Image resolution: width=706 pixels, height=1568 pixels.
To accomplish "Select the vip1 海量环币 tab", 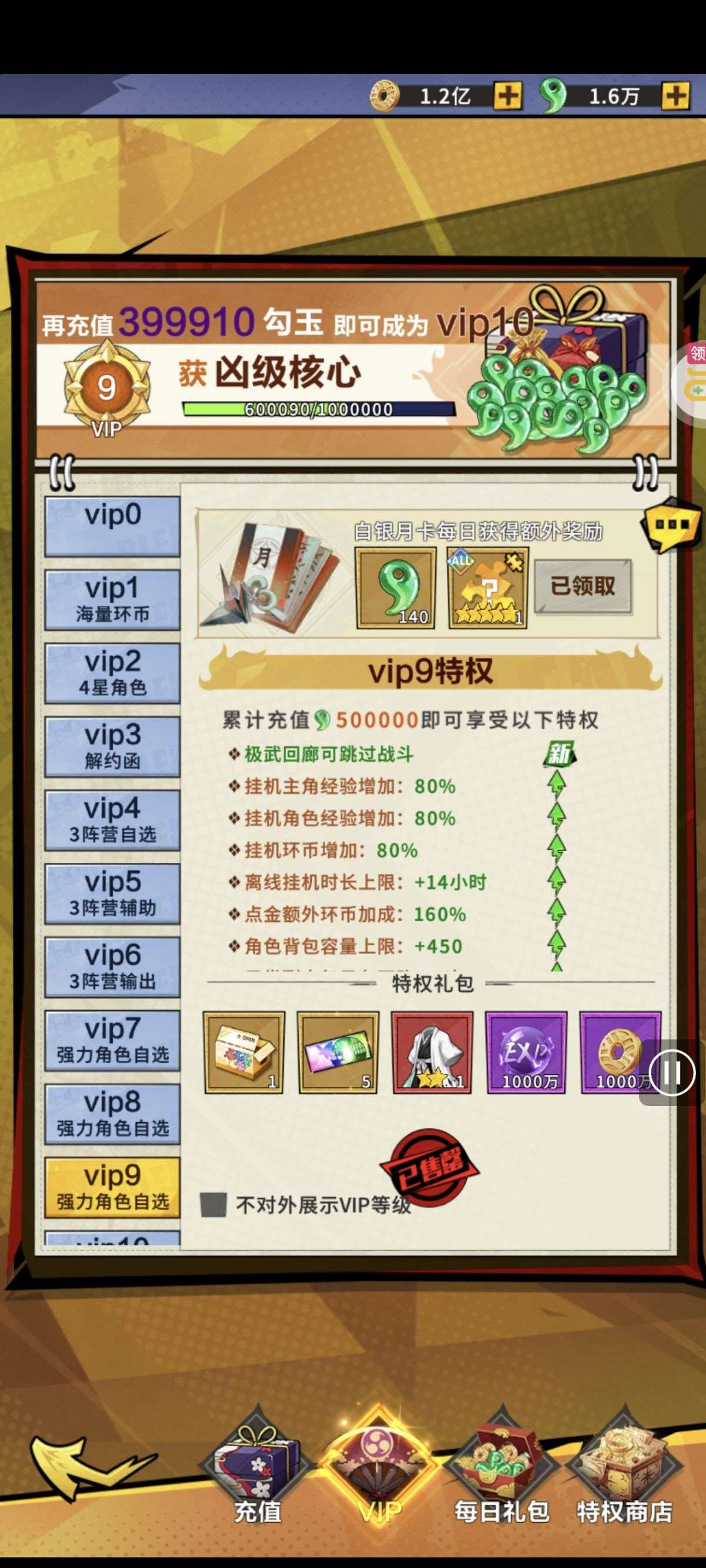I will [112, 600].
